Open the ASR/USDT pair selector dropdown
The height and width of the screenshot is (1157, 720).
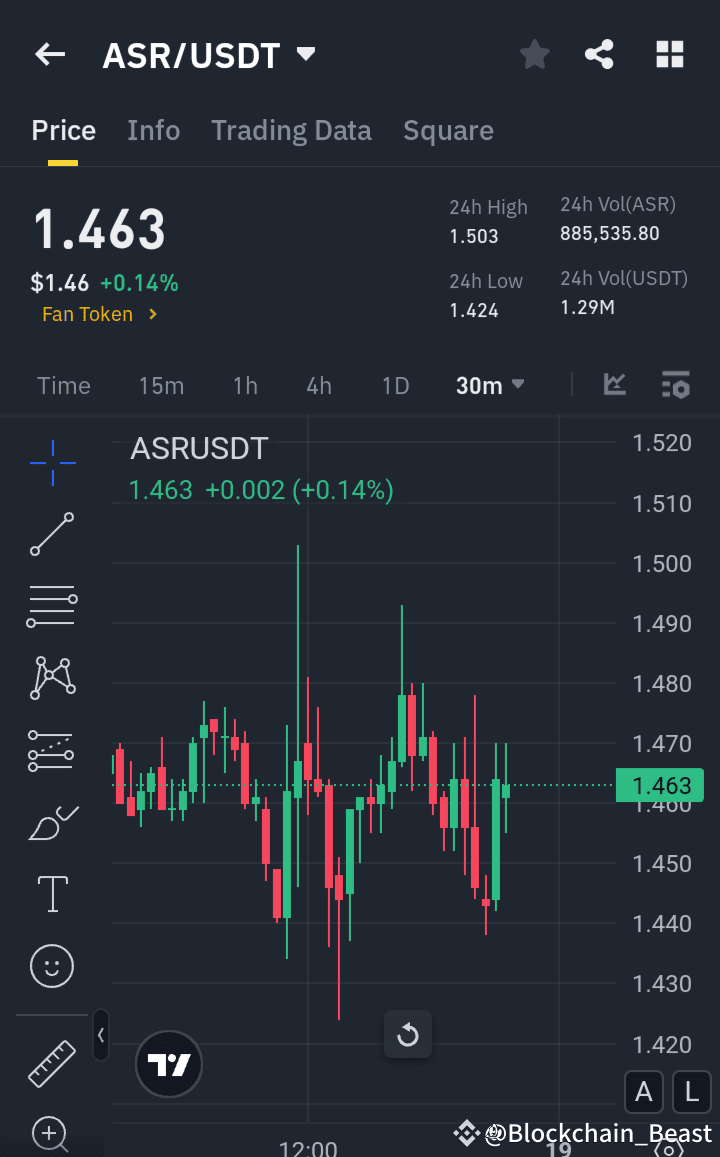tap(306, 55)
